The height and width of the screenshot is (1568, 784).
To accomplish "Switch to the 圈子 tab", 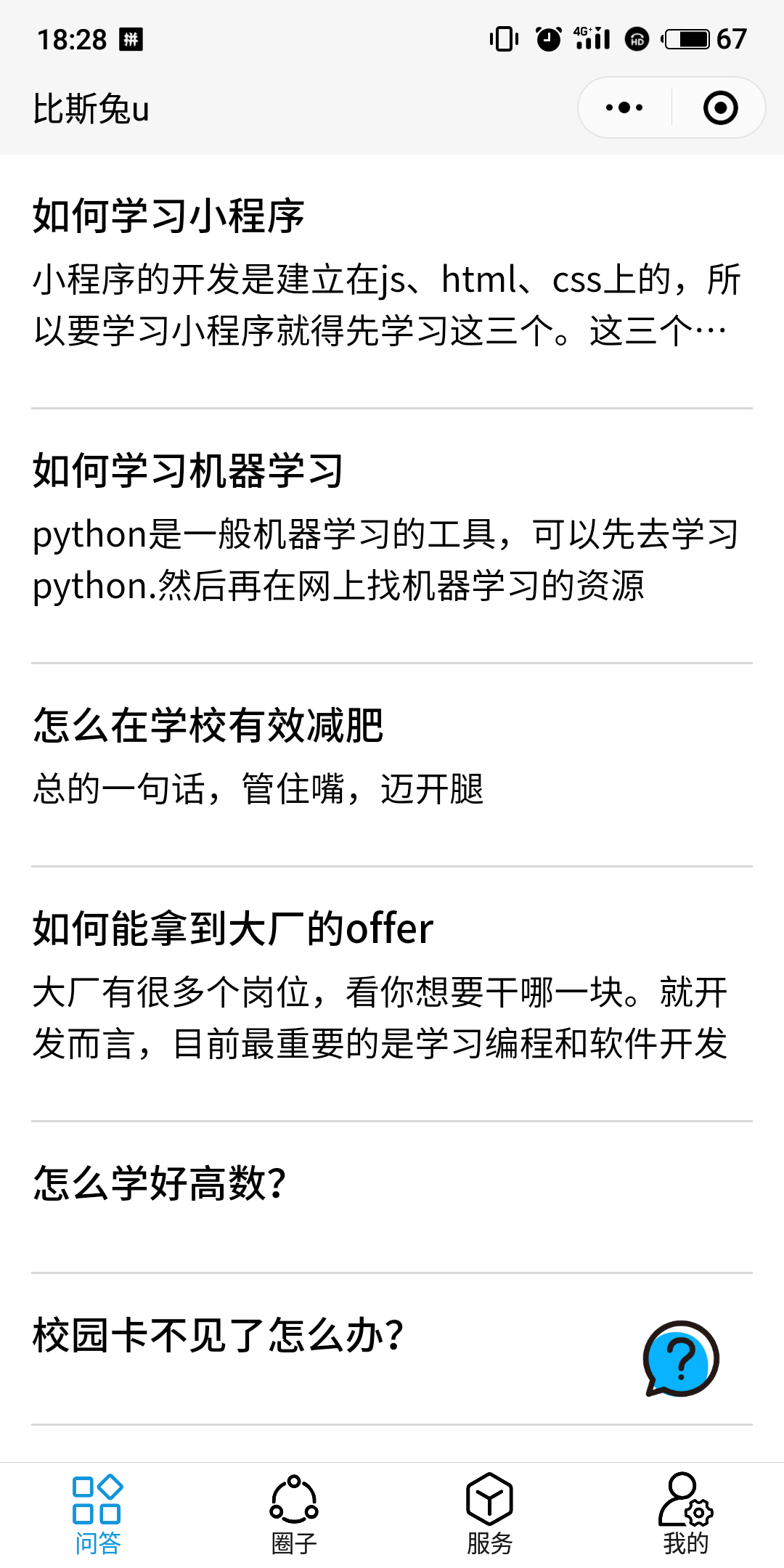I will pos(294,1514).
